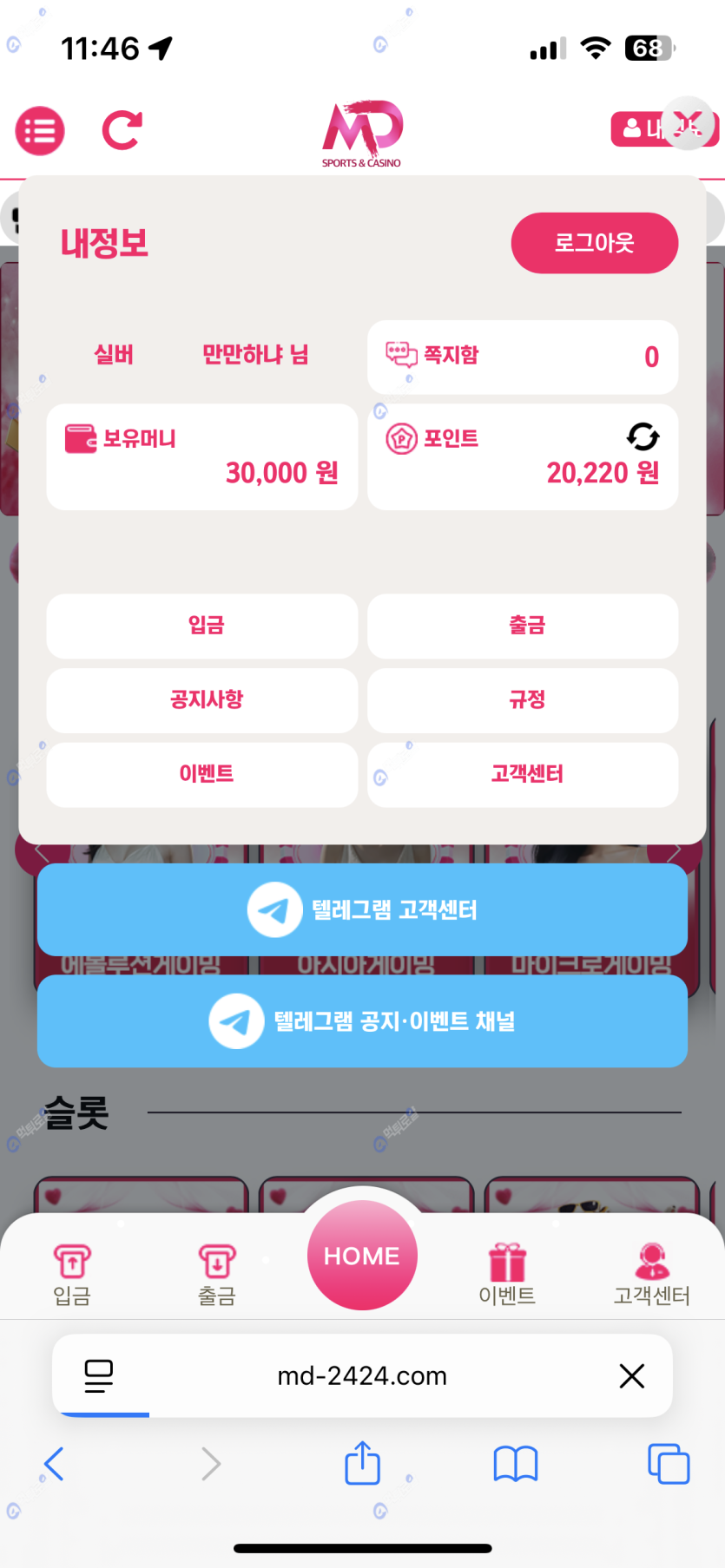Open 텔레그램 고객센터 banner

(362, 909)
